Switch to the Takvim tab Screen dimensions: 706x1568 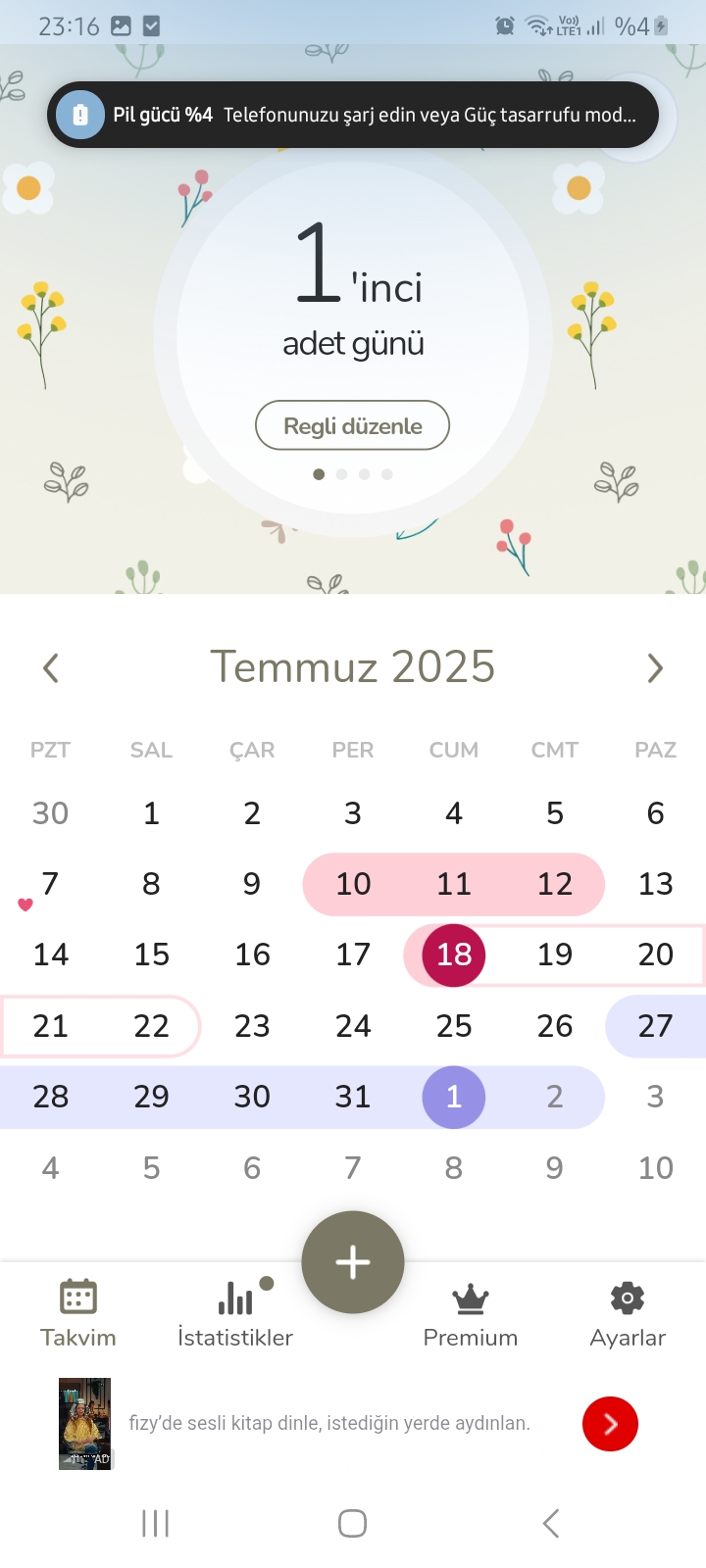point(78,1314)
